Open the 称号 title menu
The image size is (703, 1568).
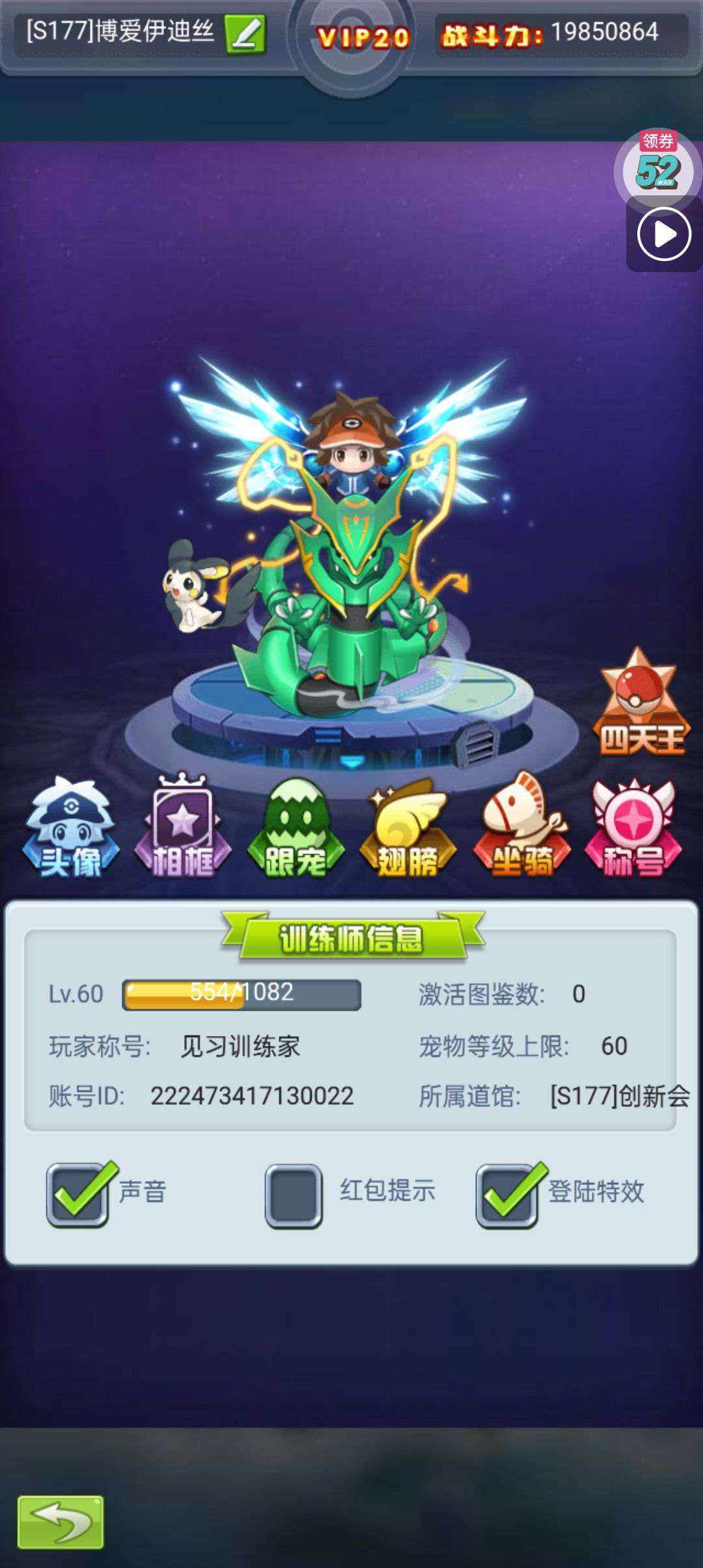(x=633, y=828)
